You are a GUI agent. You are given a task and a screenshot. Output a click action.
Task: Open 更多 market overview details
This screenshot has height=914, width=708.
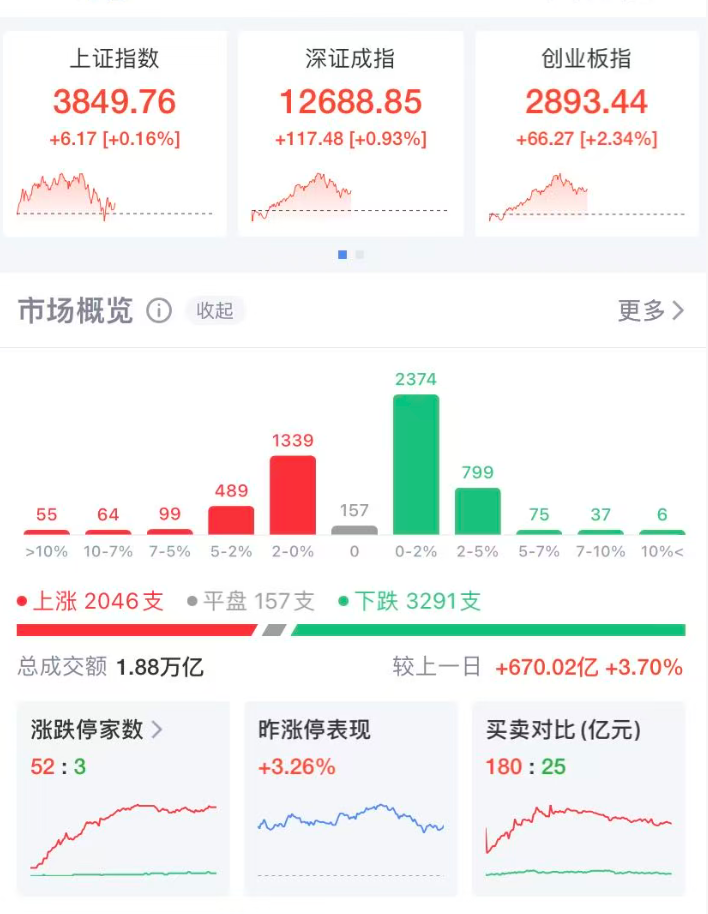650,311
